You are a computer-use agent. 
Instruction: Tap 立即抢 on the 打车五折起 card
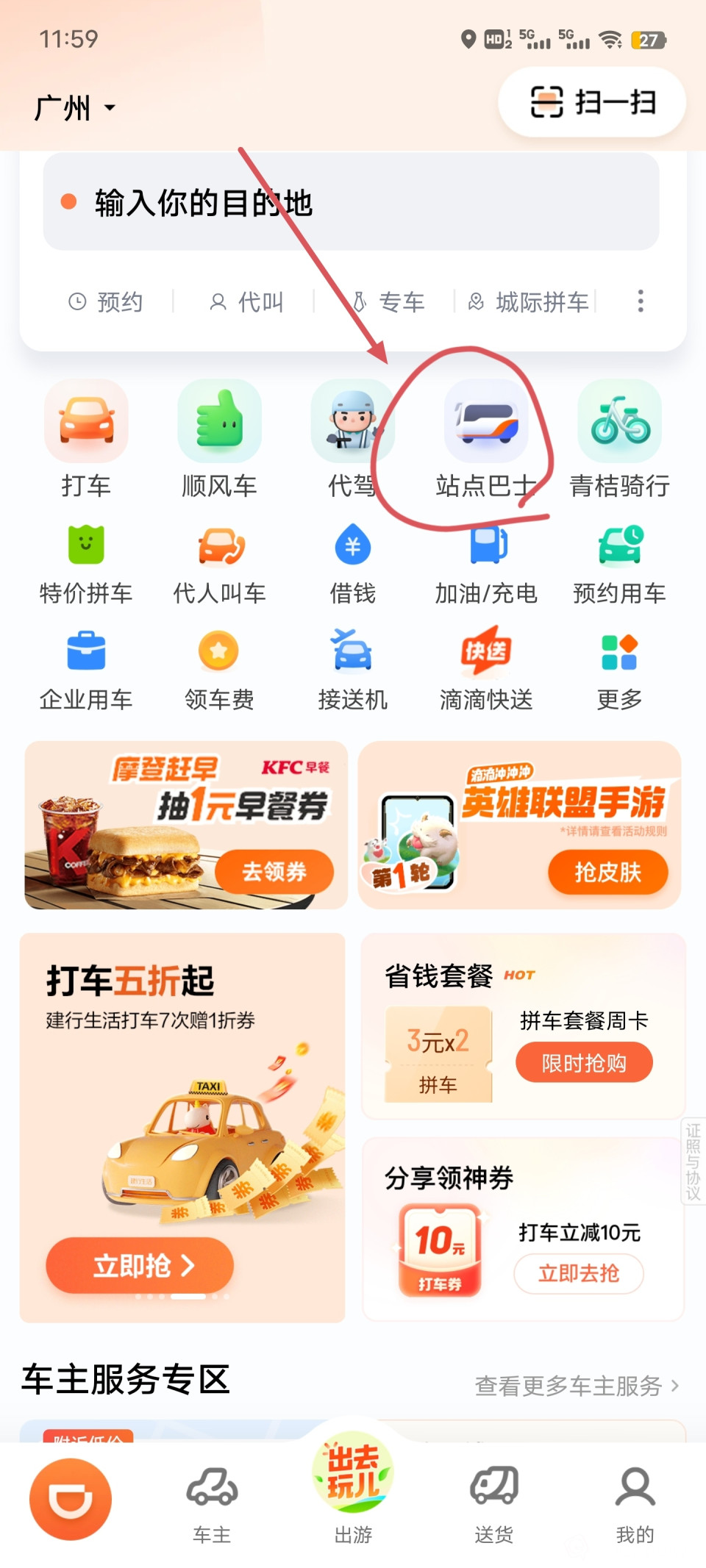coord(140,1265)
